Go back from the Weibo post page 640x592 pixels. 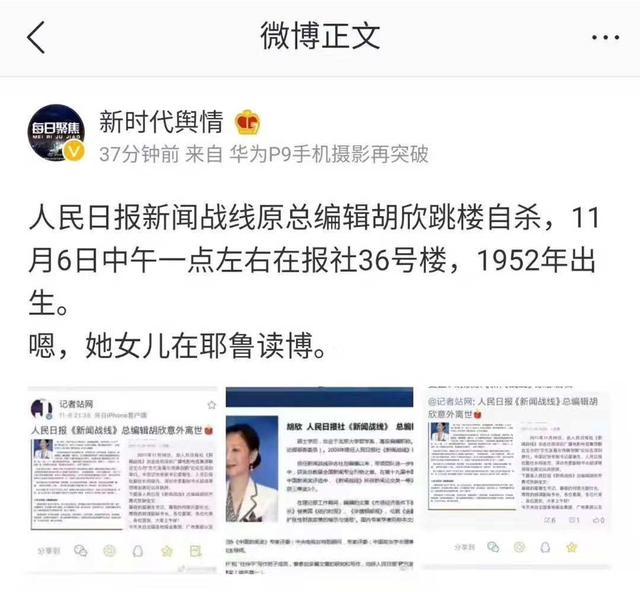tap(36, 38)
